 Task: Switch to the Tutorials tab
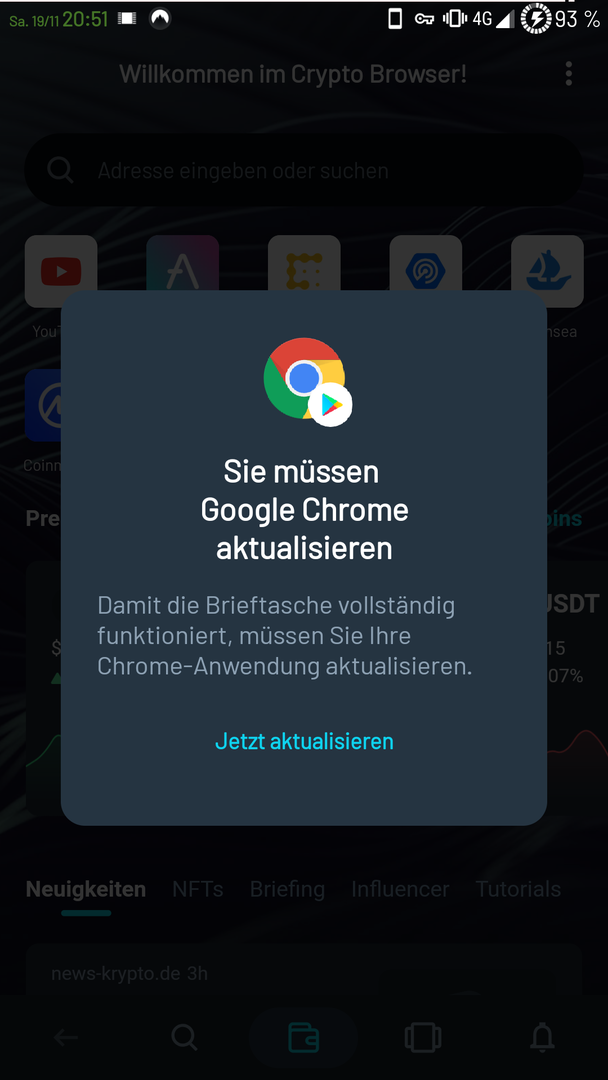pos(518,889)
